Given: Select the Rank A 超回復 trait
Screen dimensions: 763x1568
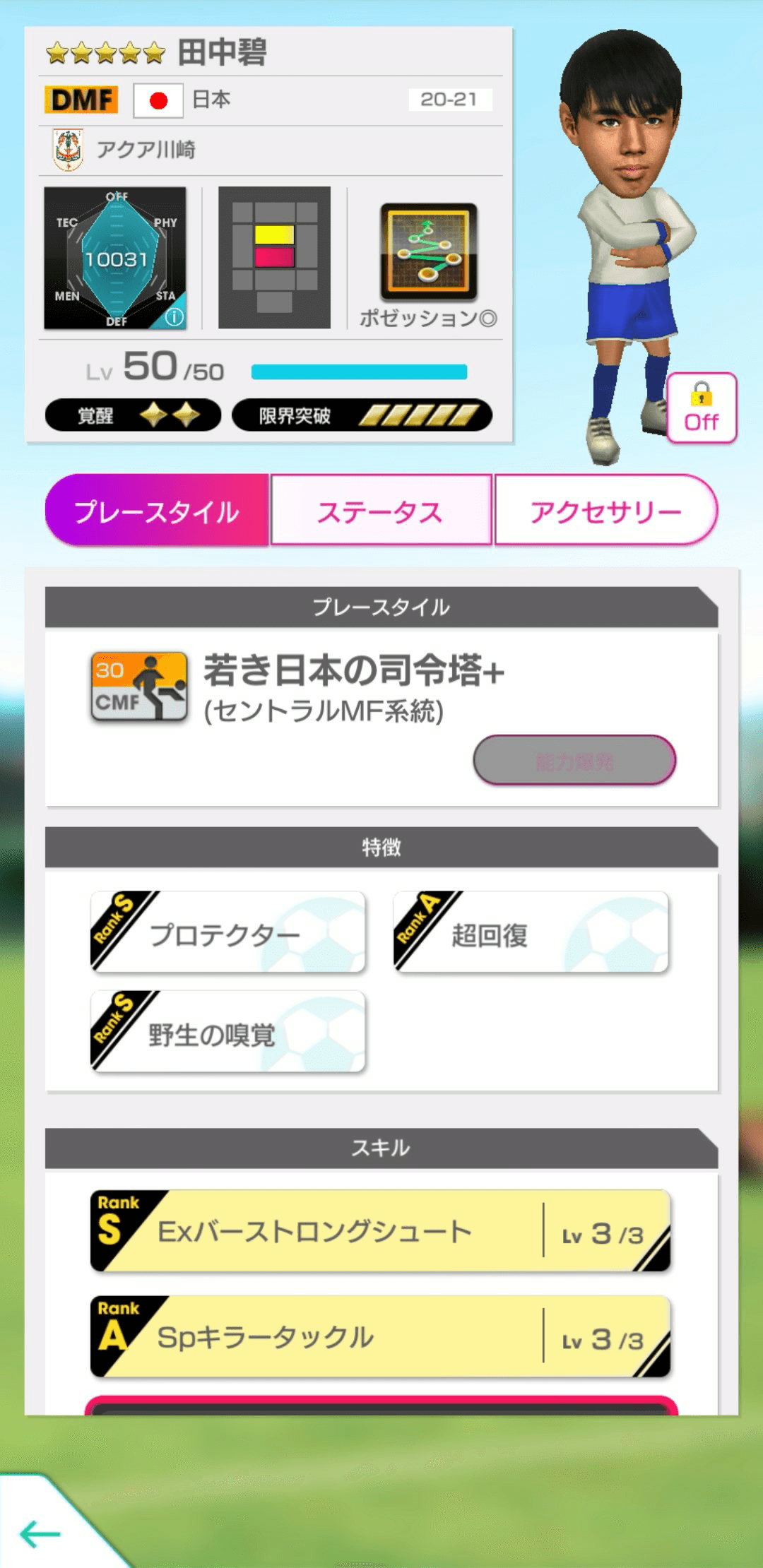Looking at the screenshot, I should pyautogui.click(x=530, y=932).
